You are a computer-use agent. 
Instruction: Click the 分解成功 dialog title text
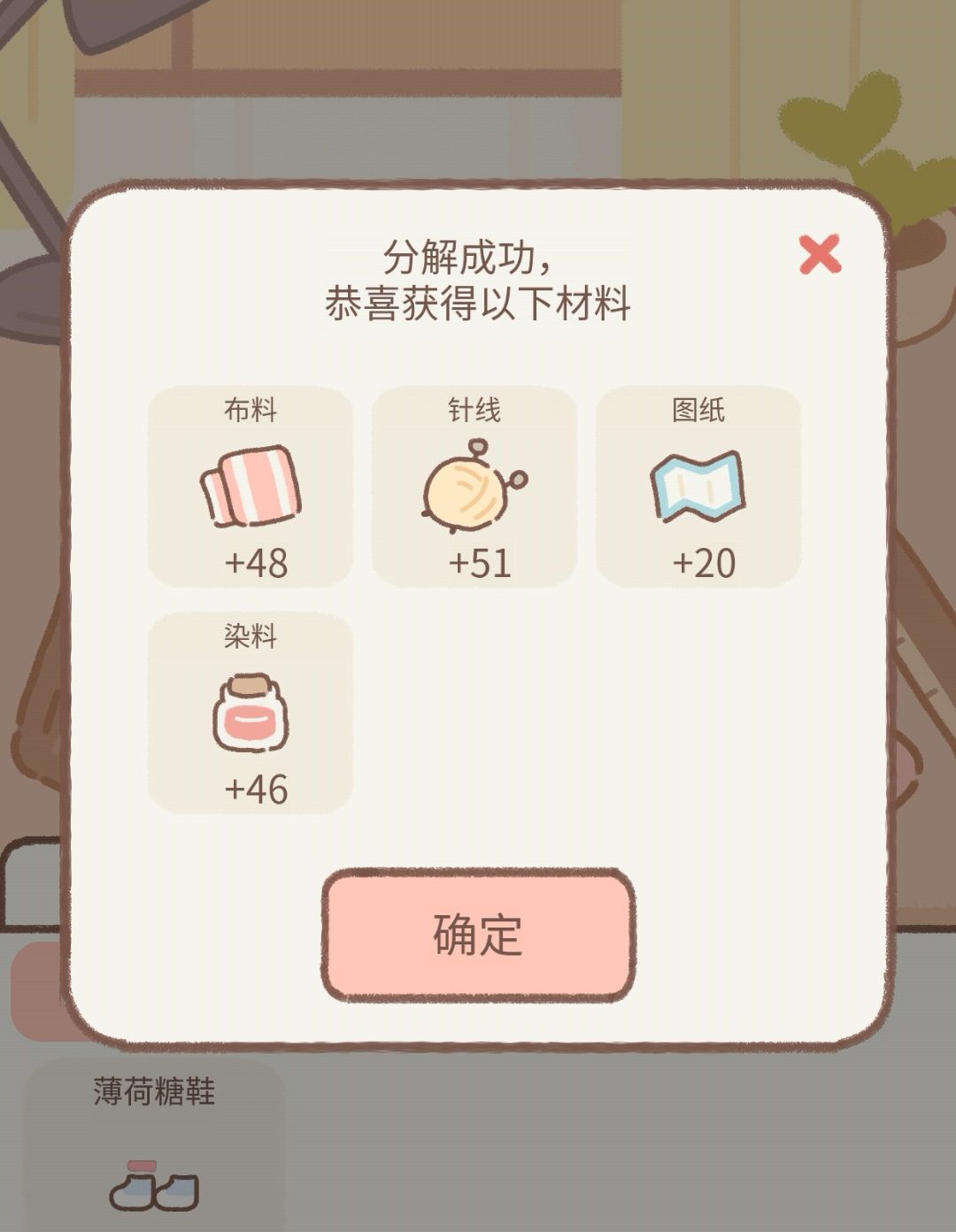pos(478,281)
